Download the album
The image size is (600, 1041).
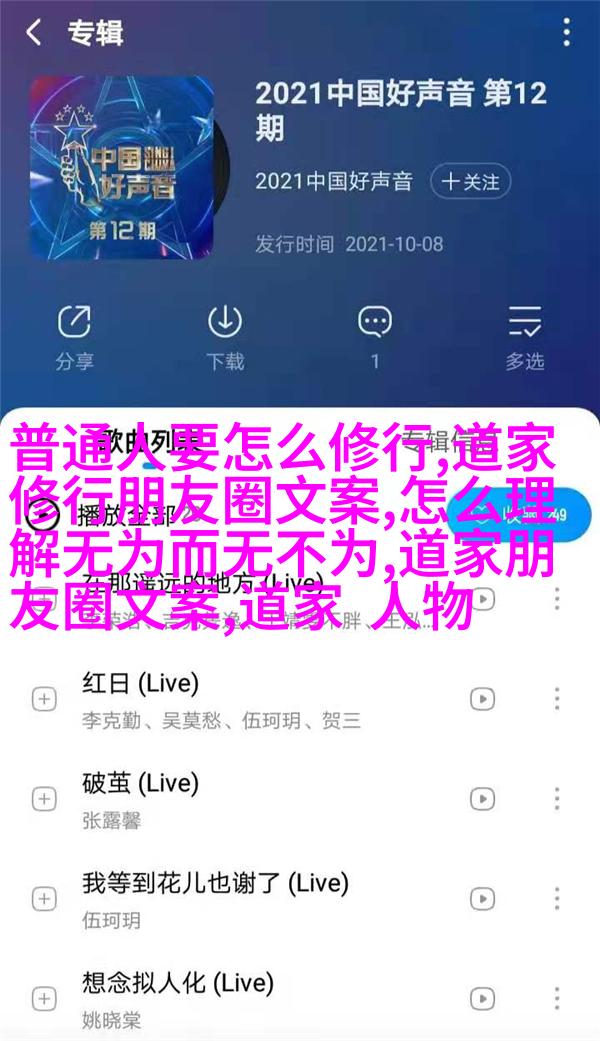point(225,334)
